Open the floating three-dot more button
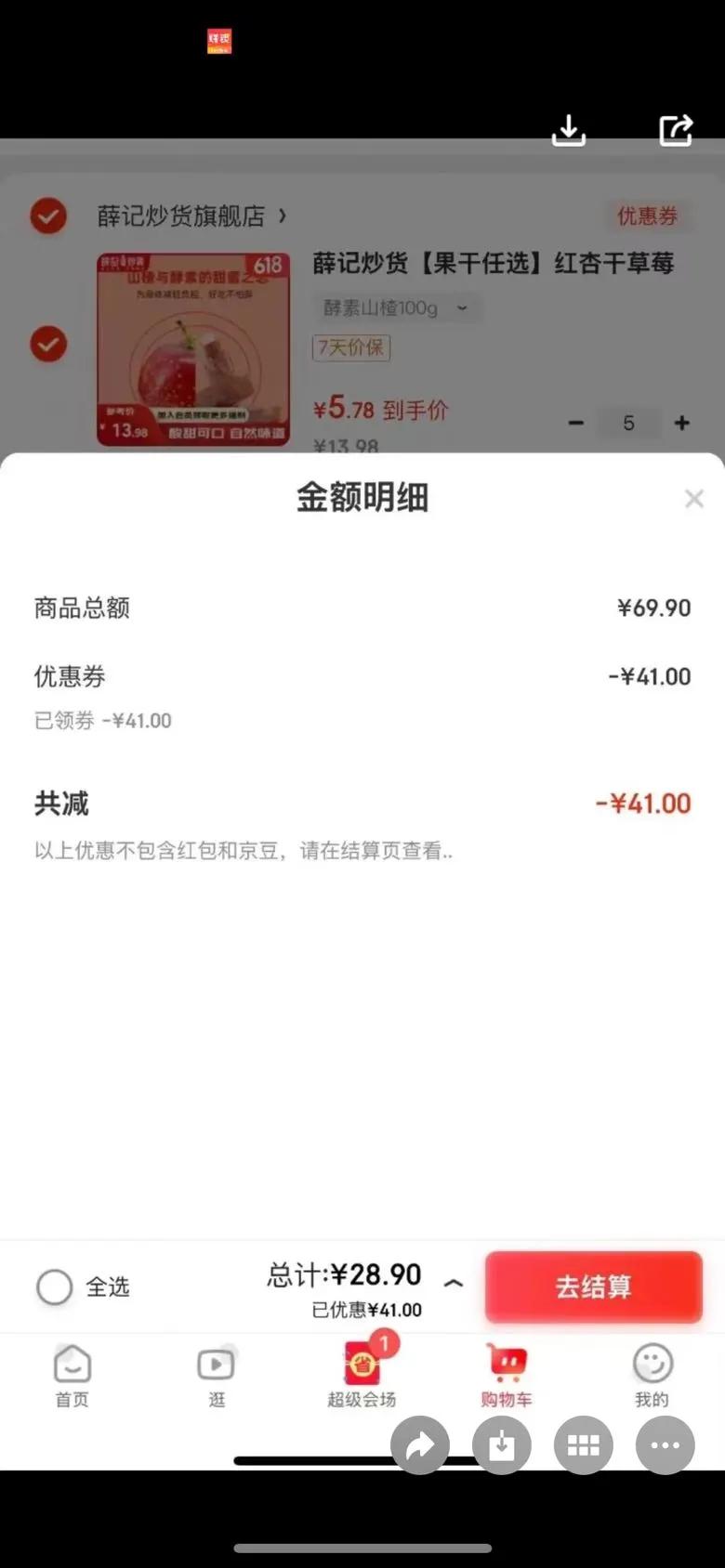 click(666, 1445)
